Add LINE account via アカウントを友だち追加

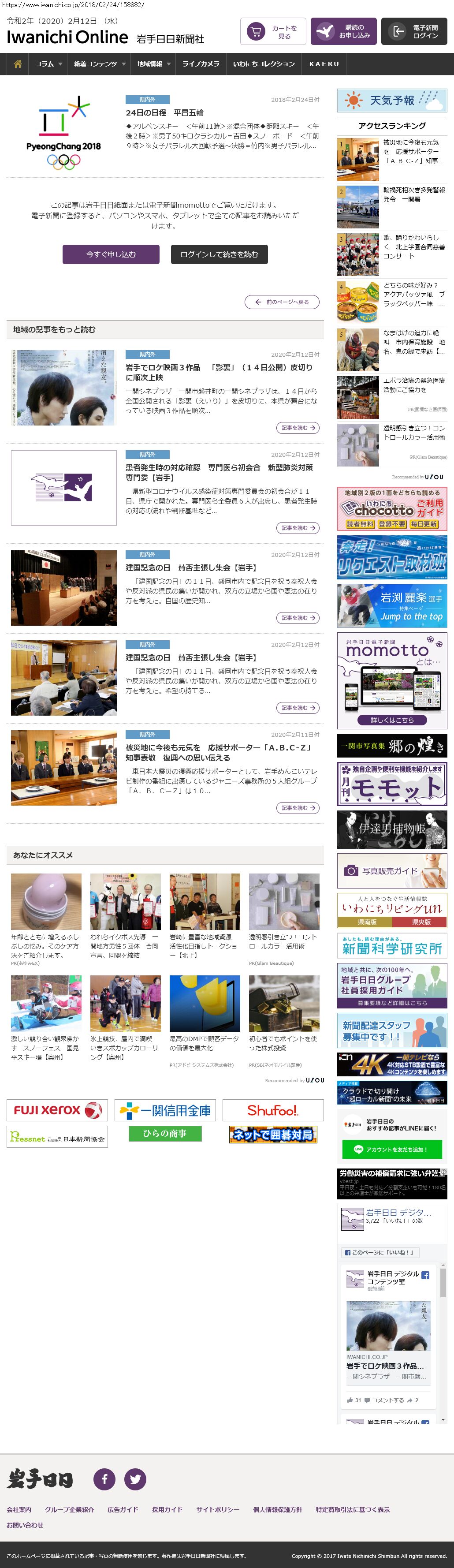(x=392, y=1149)
